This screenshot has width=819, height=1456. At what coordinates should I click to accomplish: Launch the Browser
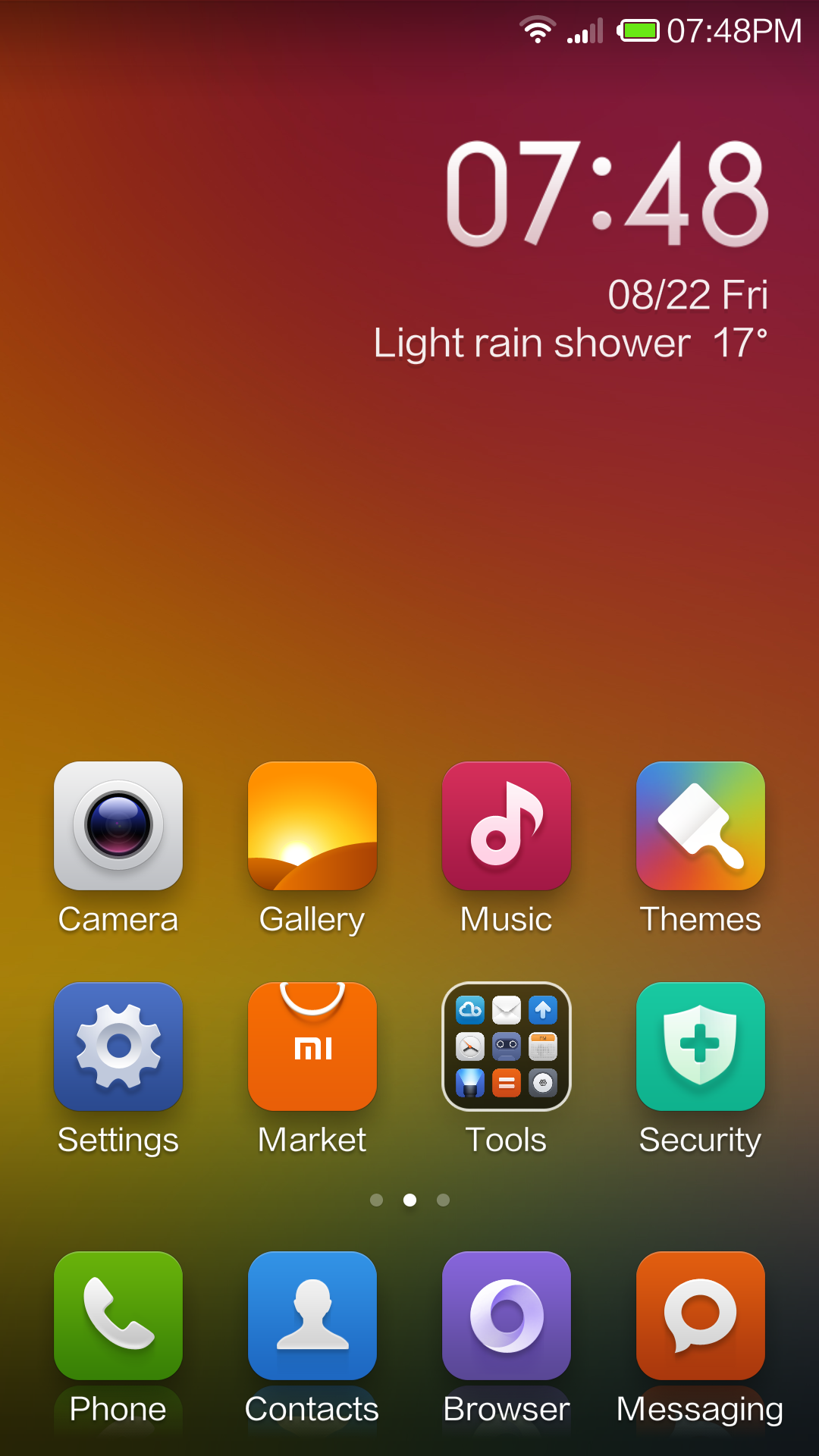click(x=507, y=1316)
